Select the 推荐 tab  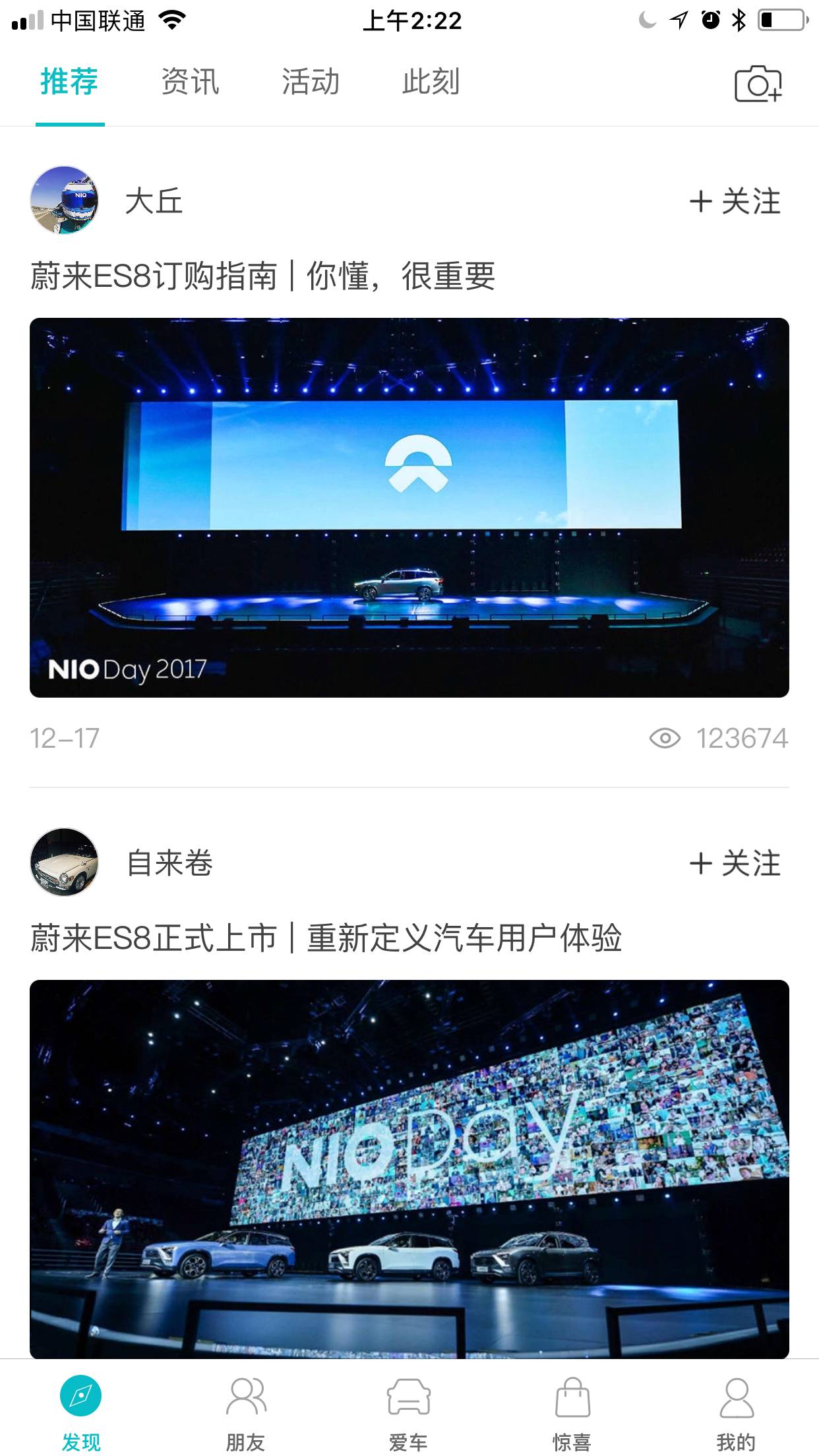(69, 82)
